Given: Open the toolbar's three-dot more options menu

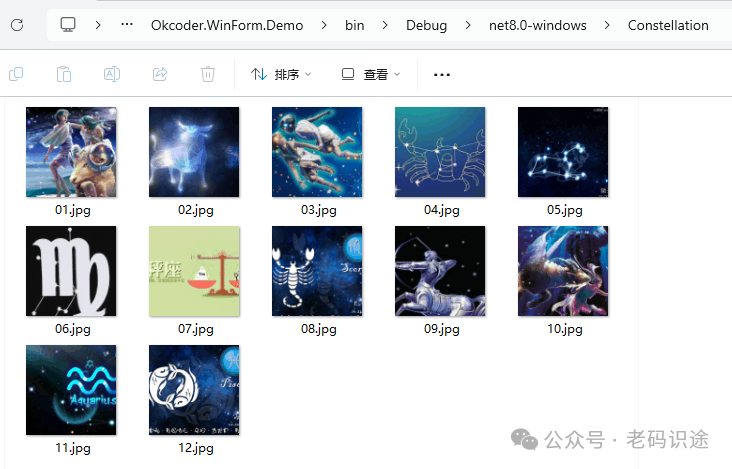Looking at the screenshot, I should coord(442,75).
